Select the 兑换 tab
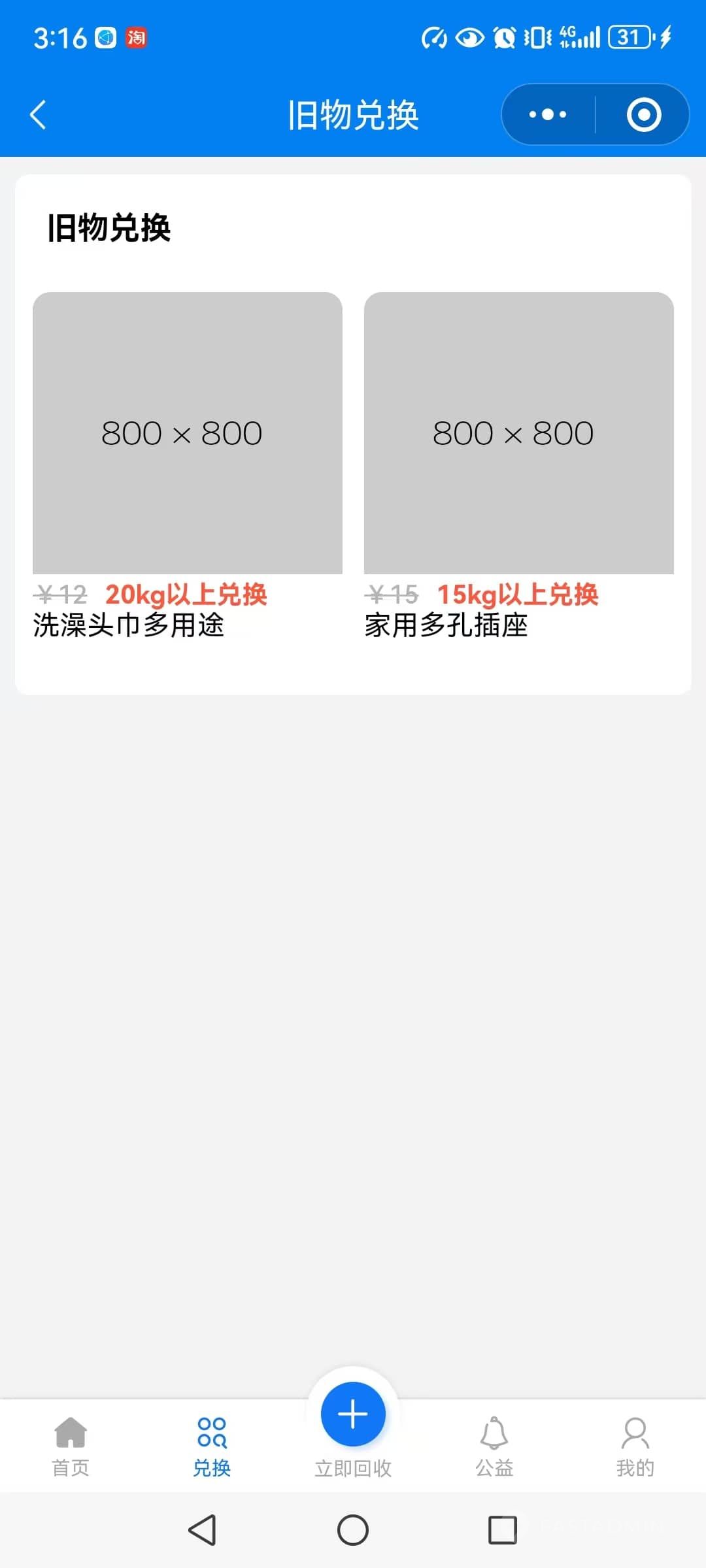The width and height of the screenshot is (706, 1568). click(x=212, y=1446)
